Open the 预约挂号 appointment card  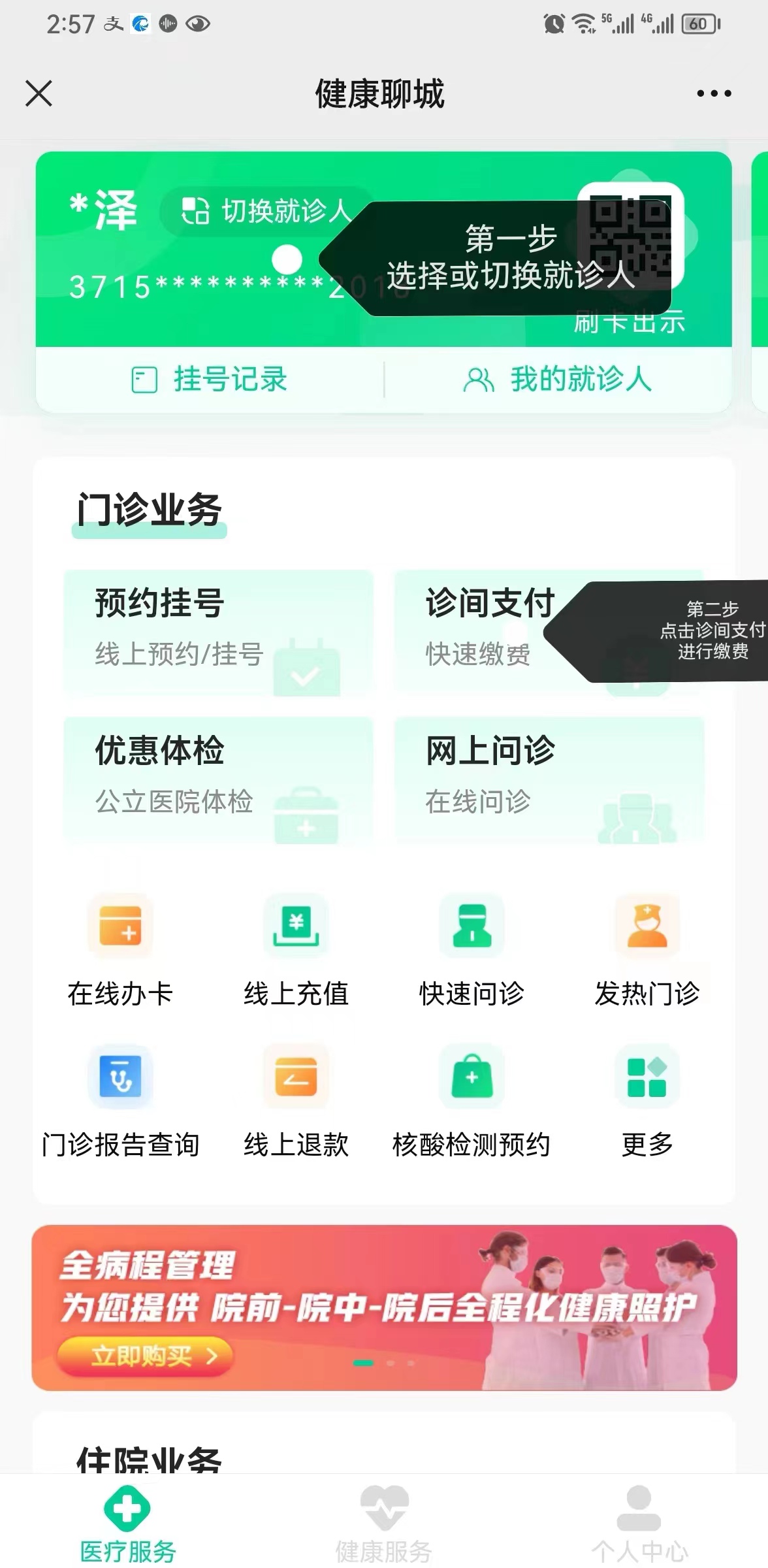tap(218, 631)
